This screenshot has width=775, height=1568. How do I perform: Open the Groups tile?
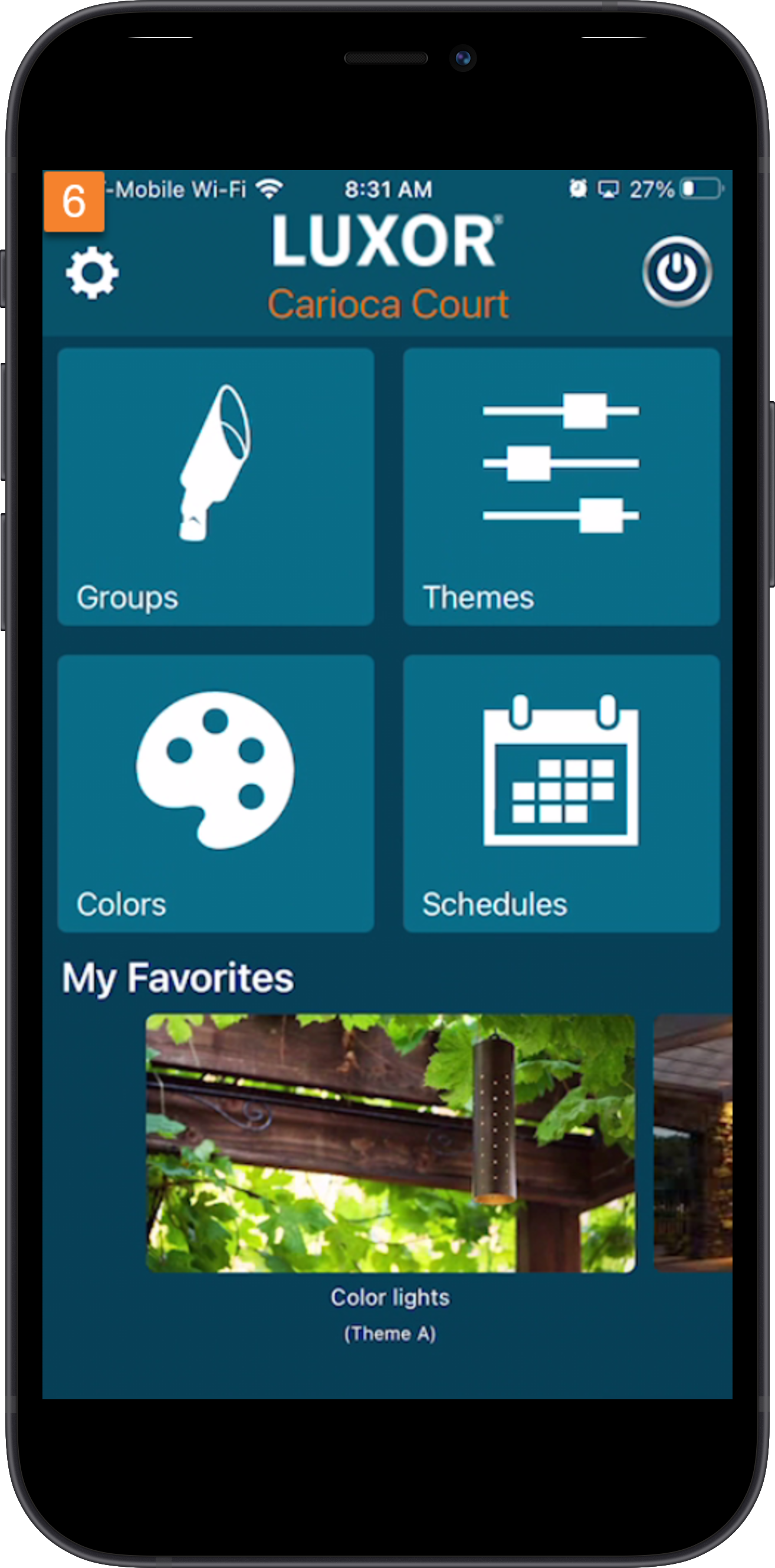point(215,486)
